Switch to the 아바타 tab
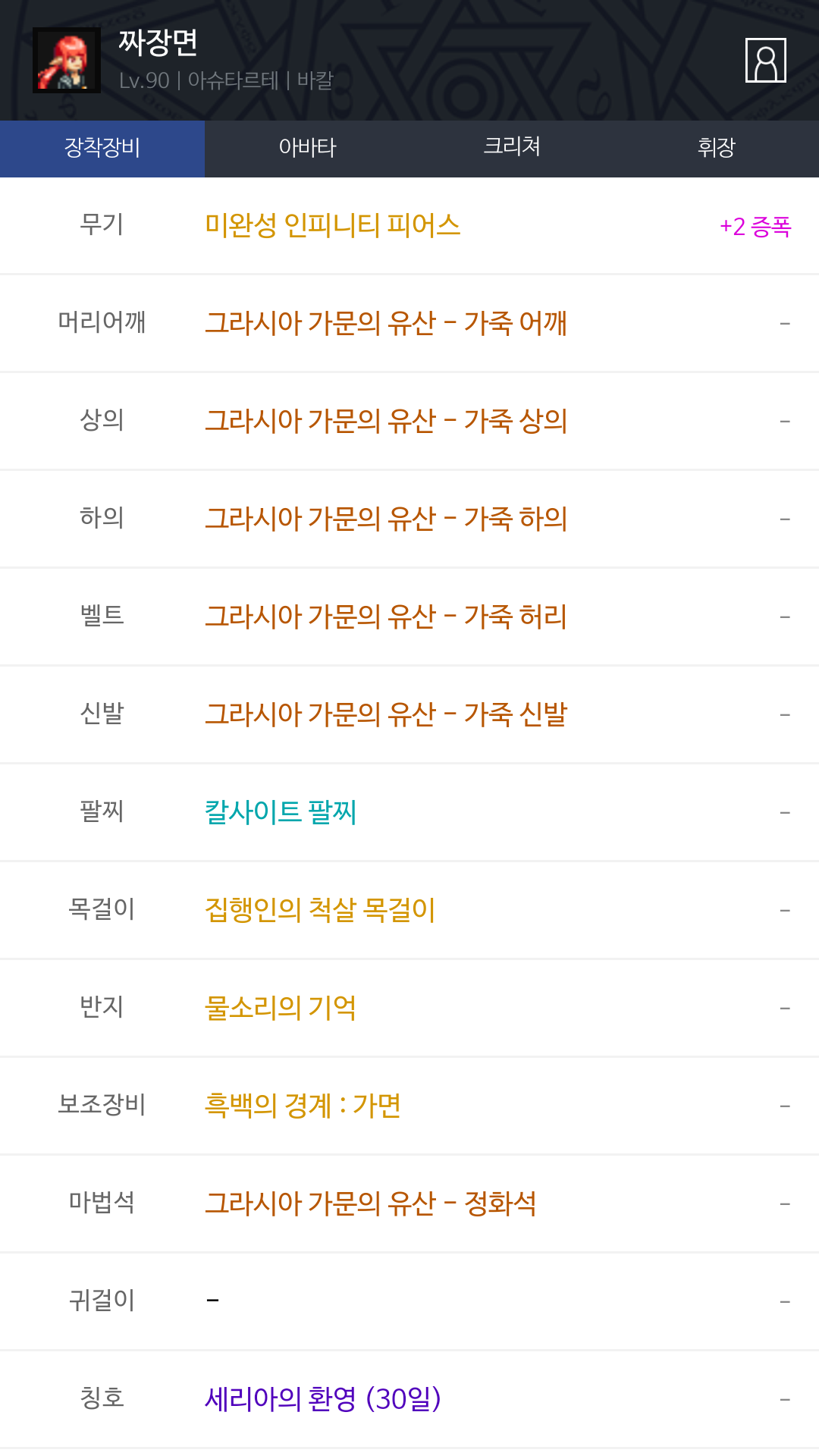Screen dimensions: 819x1456 [307, 147]
